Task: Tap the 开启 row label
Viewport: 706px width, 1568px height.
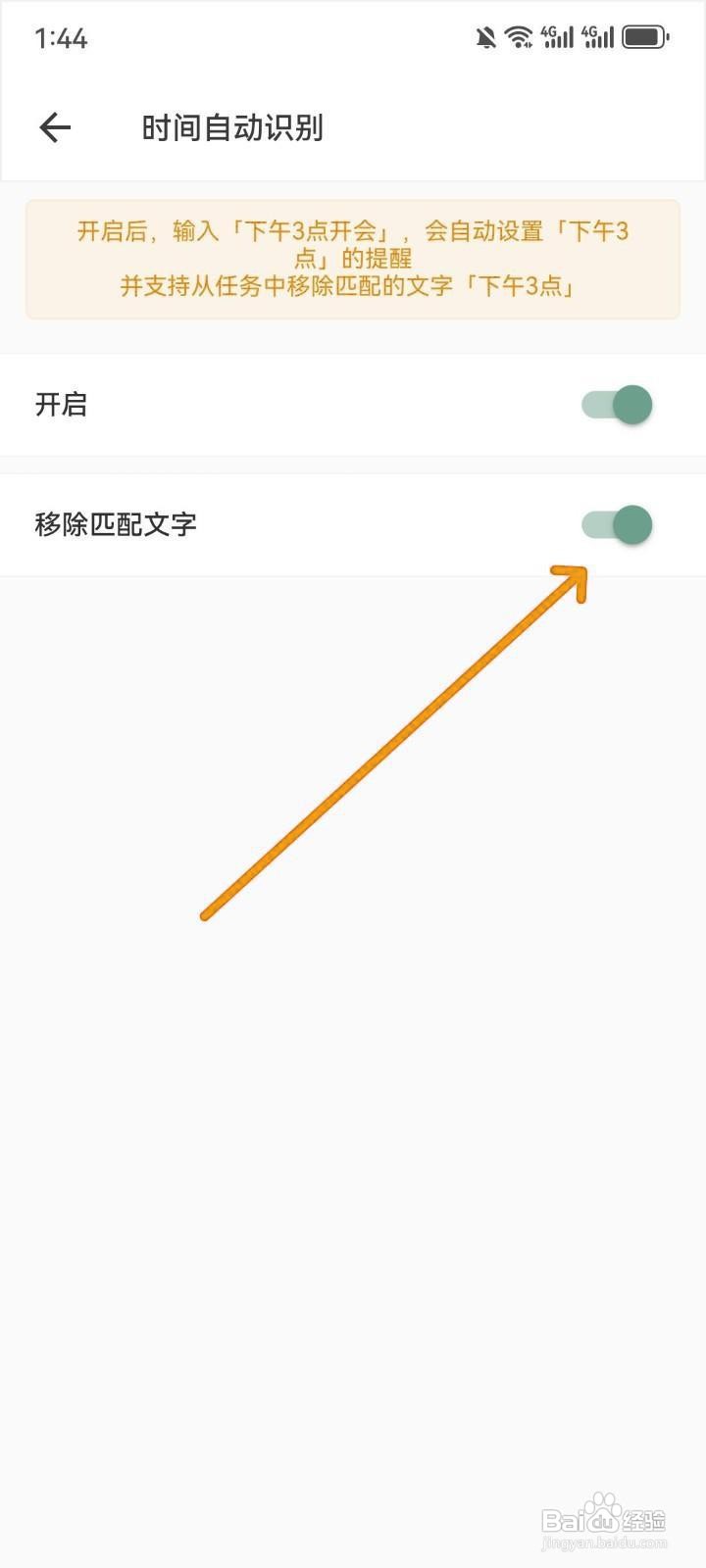Action: click(60, 405)
